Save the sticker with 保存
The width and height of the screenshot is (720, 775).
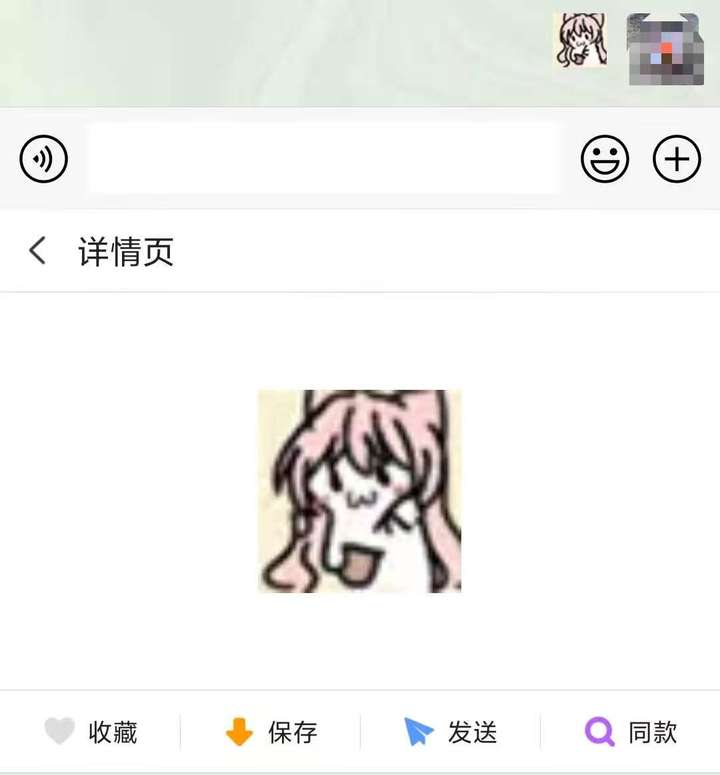point(271,733)
